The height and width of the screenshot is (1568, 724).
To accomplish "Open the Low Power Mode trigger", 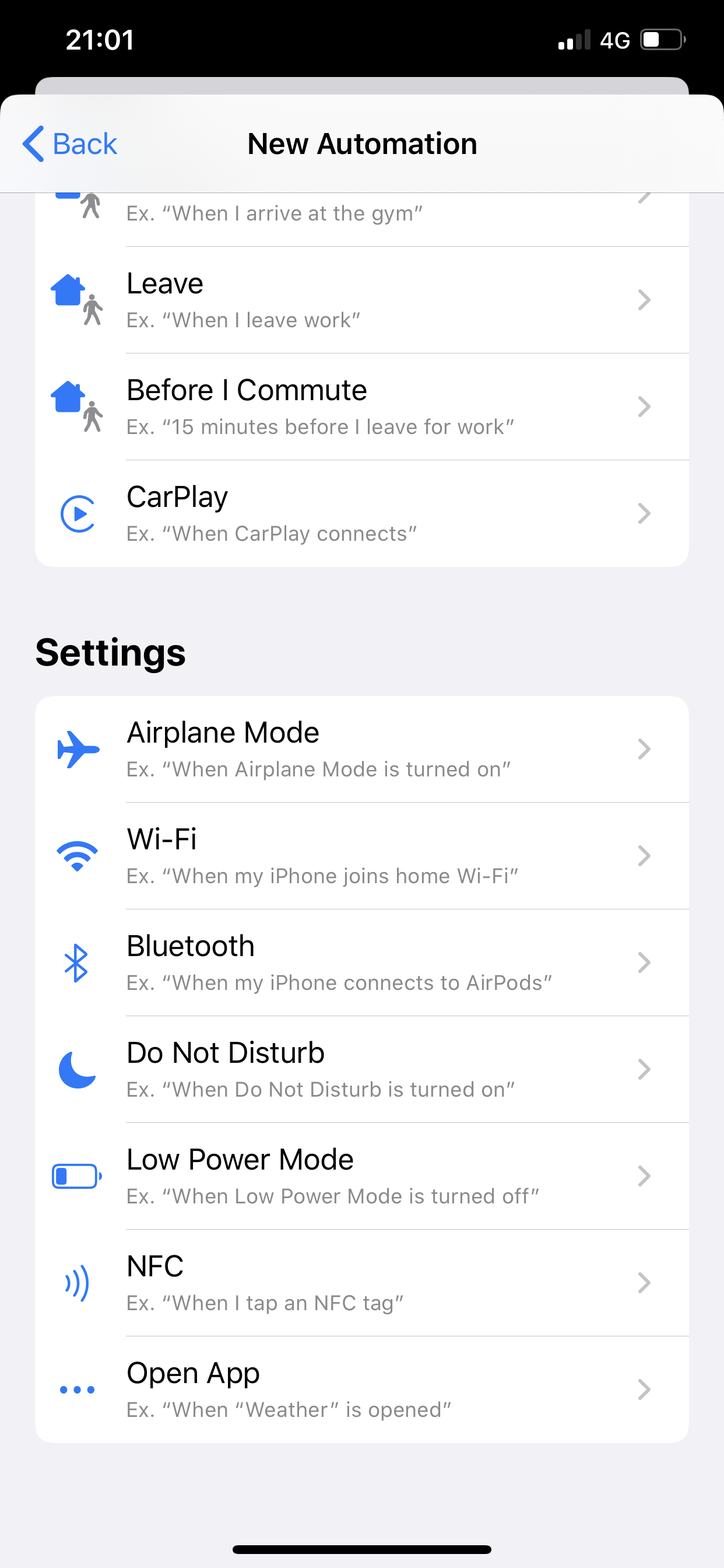I will [362, 1176].
